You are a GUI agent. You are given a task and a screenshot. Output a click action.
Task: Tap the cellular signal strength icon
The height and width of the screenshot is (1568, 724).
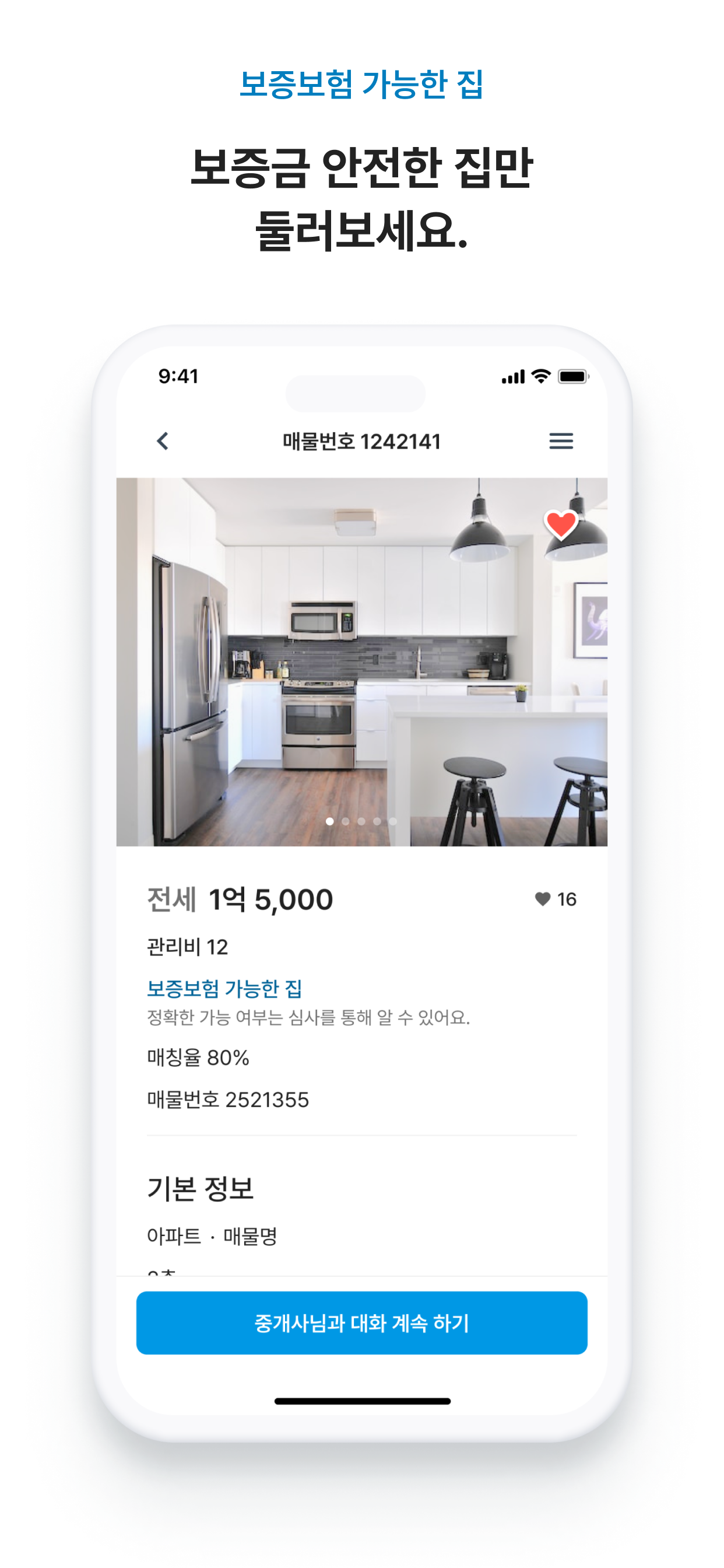tap(513, 377)
